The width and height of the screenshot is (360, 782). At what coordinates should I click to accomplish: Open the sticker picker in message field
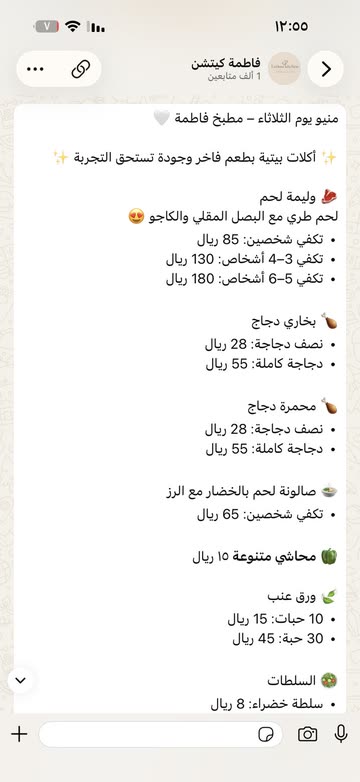(x=266, y=734)
